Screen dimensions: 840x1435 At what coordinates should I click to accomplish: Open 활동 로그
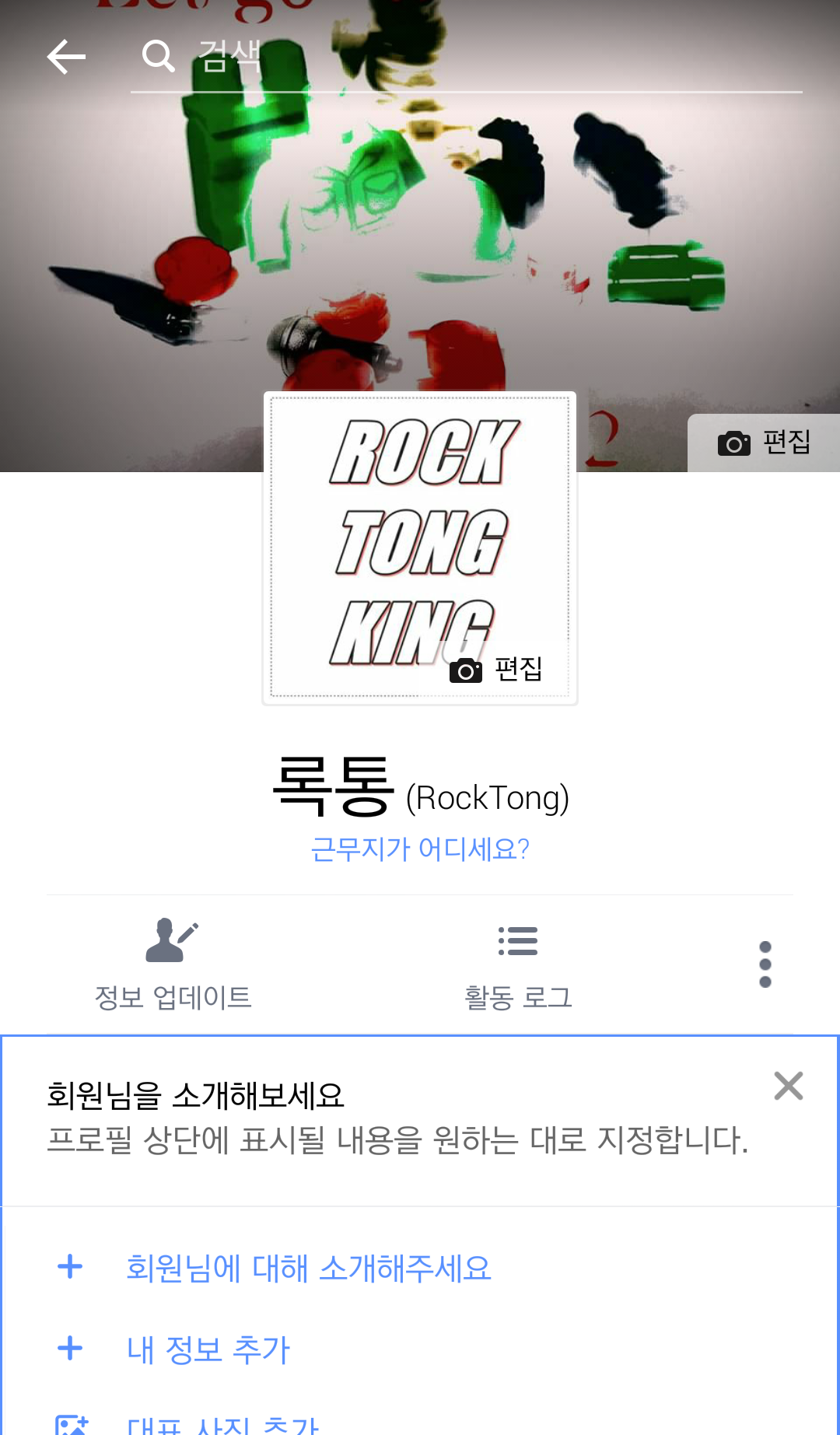coord(518,964)
